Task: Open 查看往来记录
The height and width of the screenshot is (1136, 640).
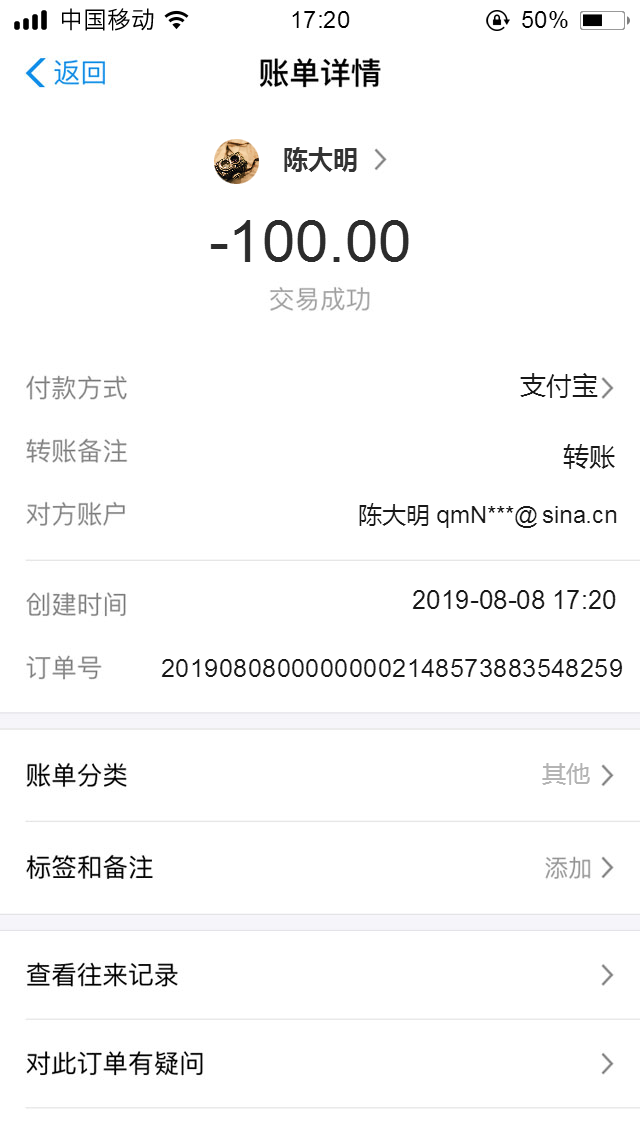Action: [320, 975]
